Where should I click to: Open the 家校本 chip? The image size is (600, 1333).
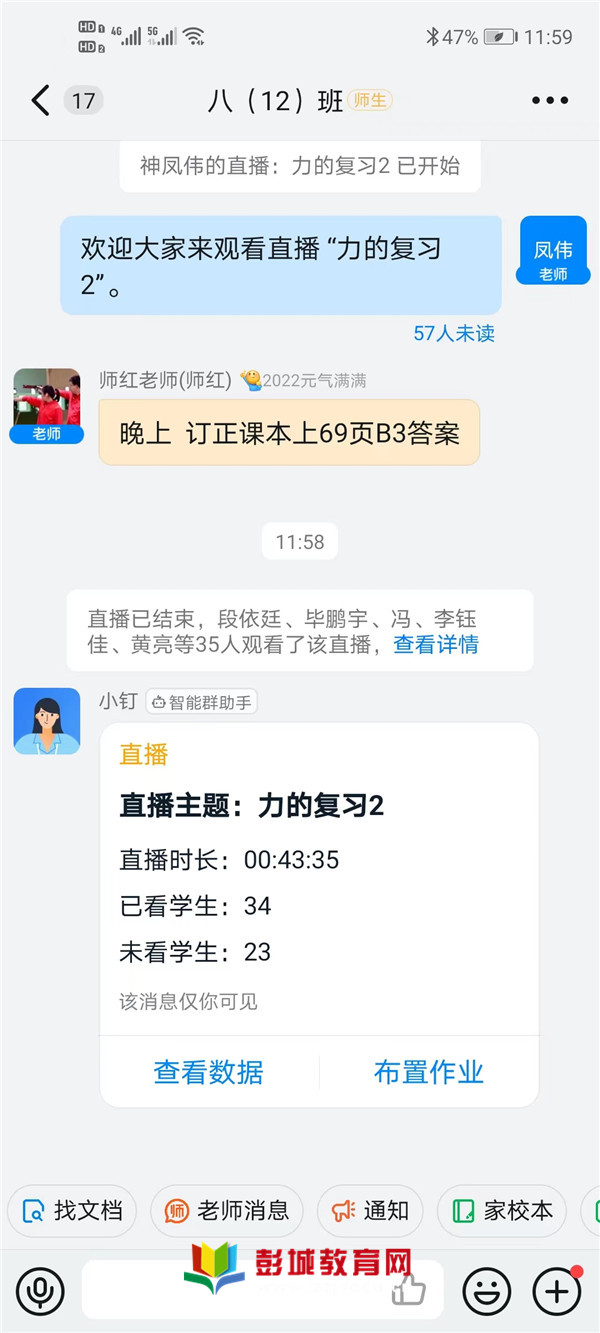503,1211
